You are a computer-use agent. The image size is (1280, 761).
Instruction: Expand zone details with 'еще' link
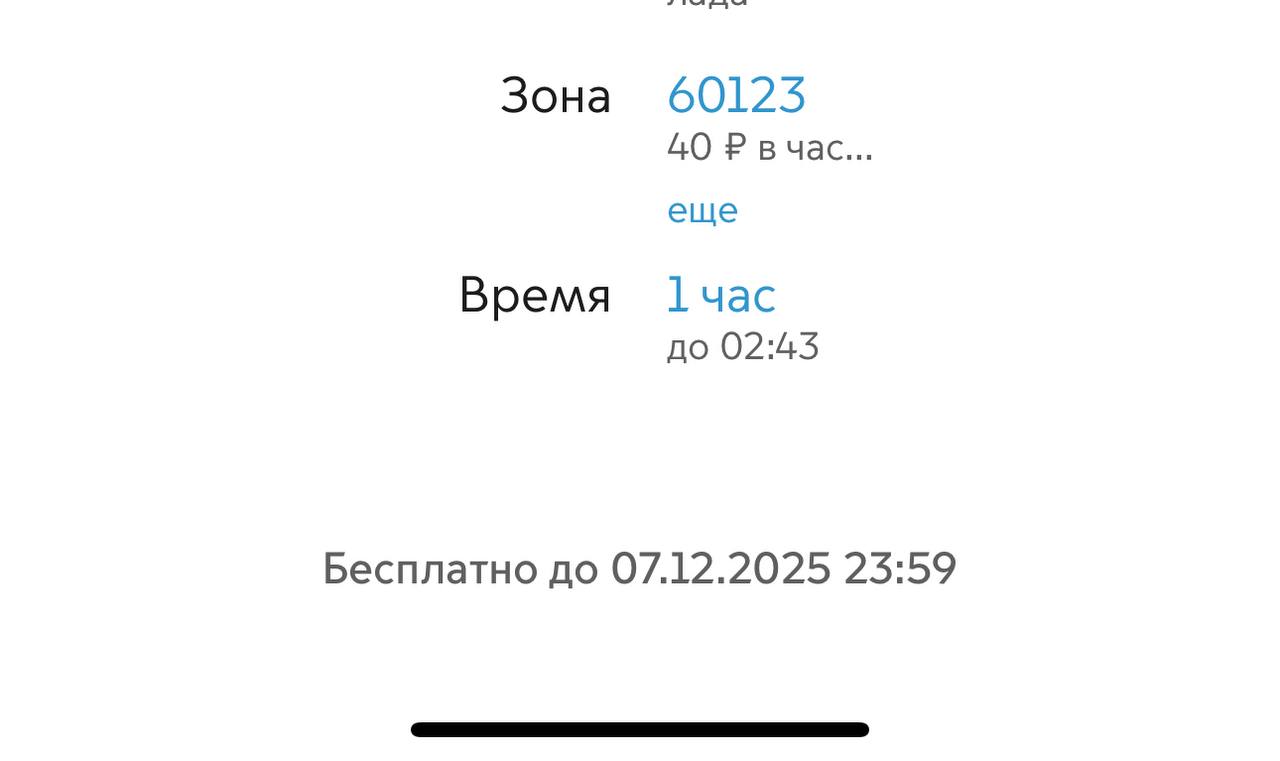[702, 211]
